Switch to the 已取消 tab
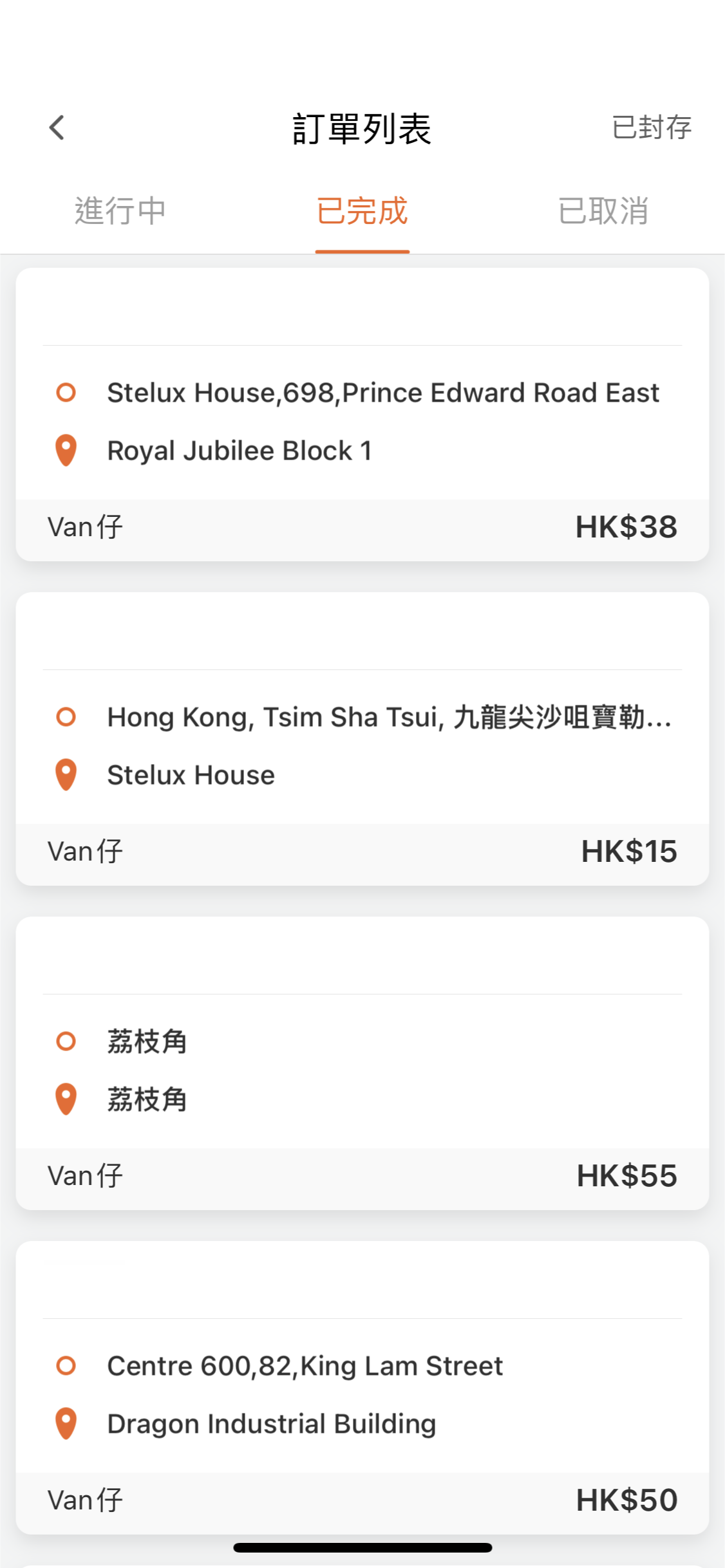725x1568 pixels. pos(603,211)
